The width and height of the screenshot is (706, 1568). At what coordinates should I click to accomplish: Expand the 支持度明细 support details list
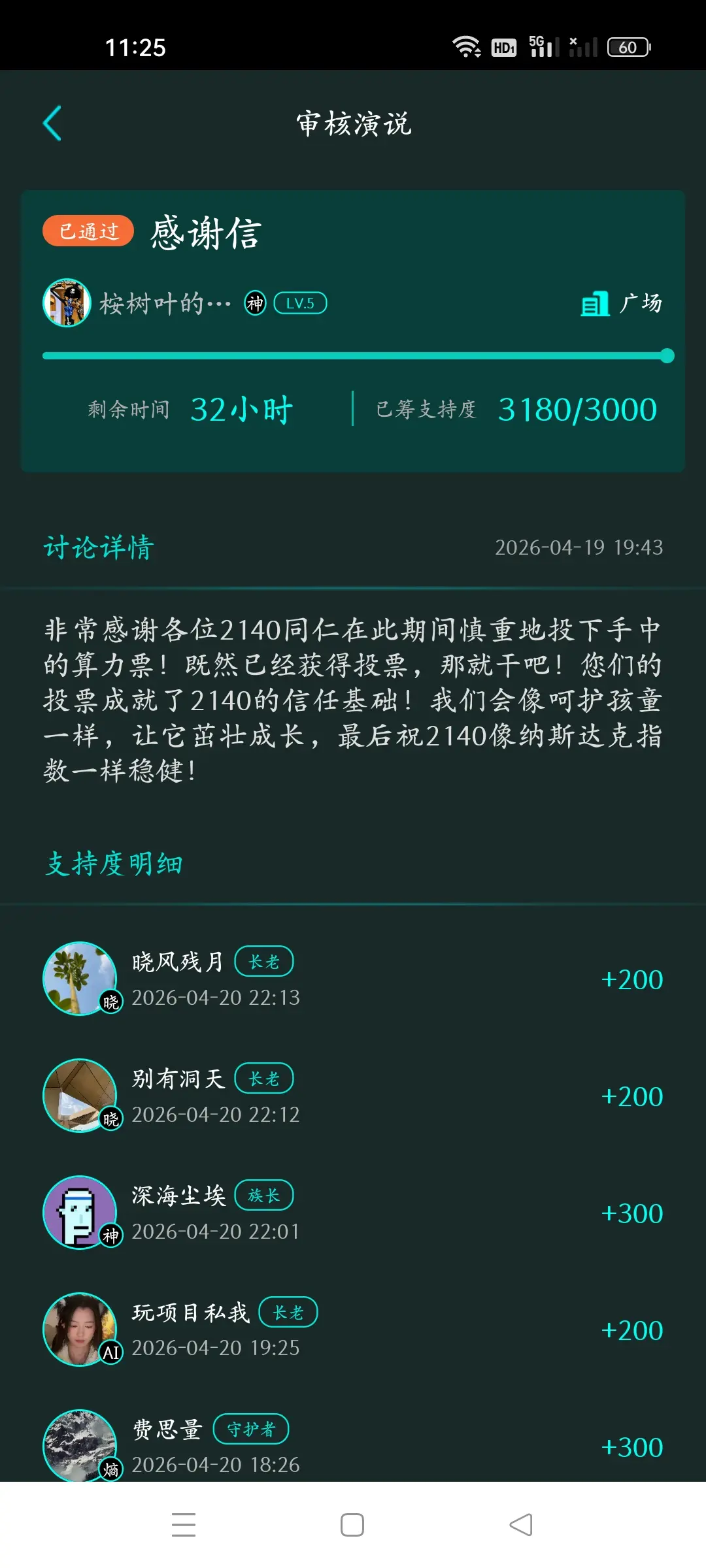(115, 862)
